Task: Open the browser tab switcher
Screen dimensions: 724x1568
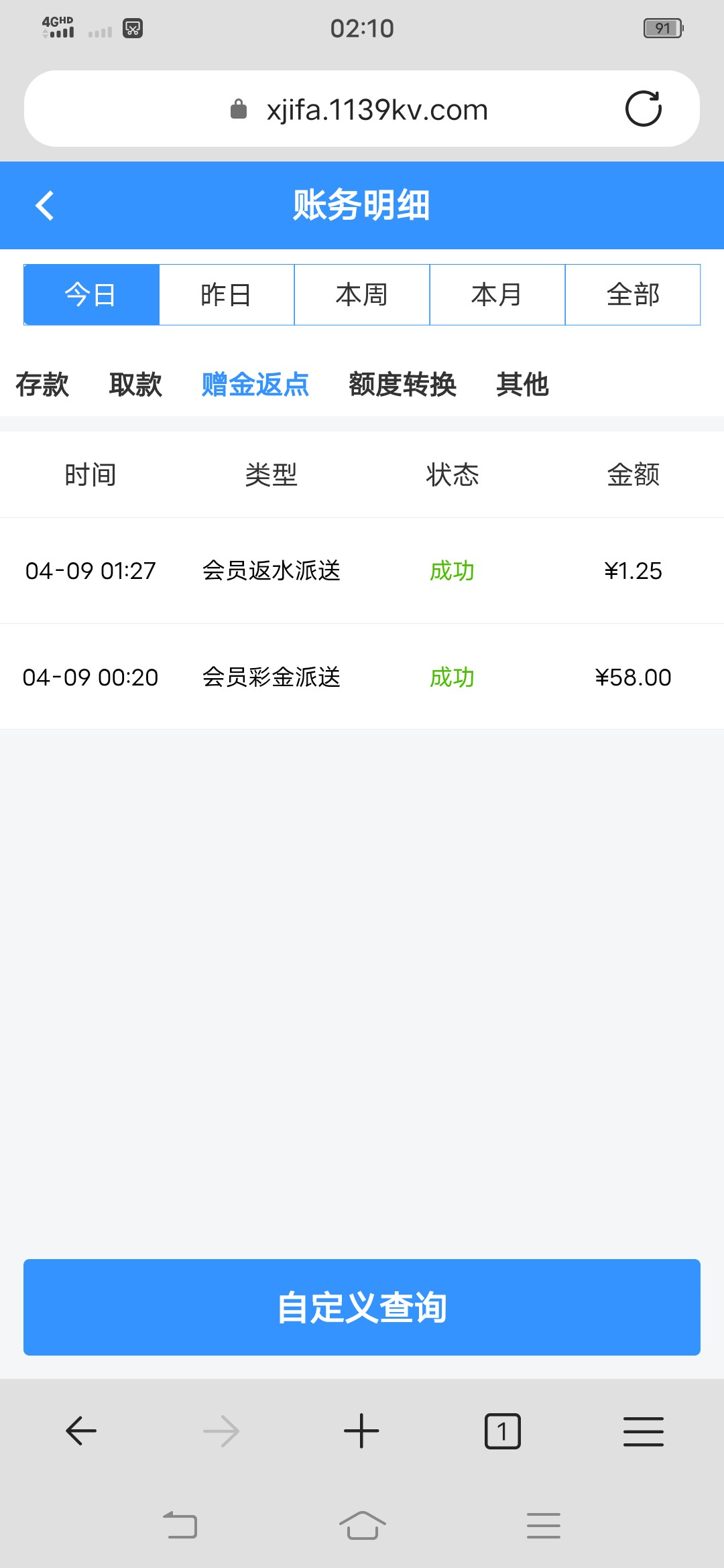Action: (x=502, y=1431)
